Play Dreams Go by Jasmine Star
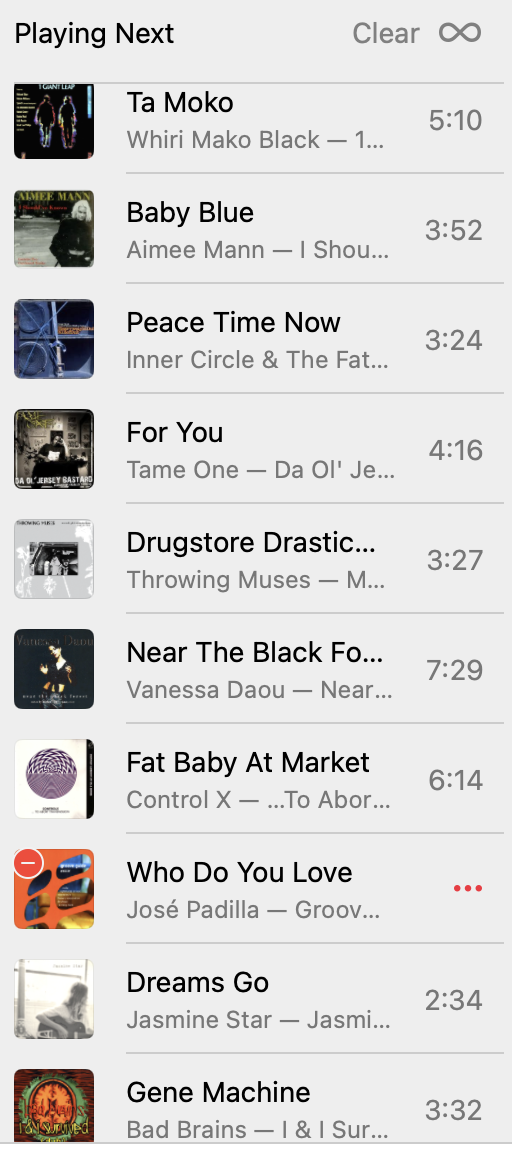 256,998
